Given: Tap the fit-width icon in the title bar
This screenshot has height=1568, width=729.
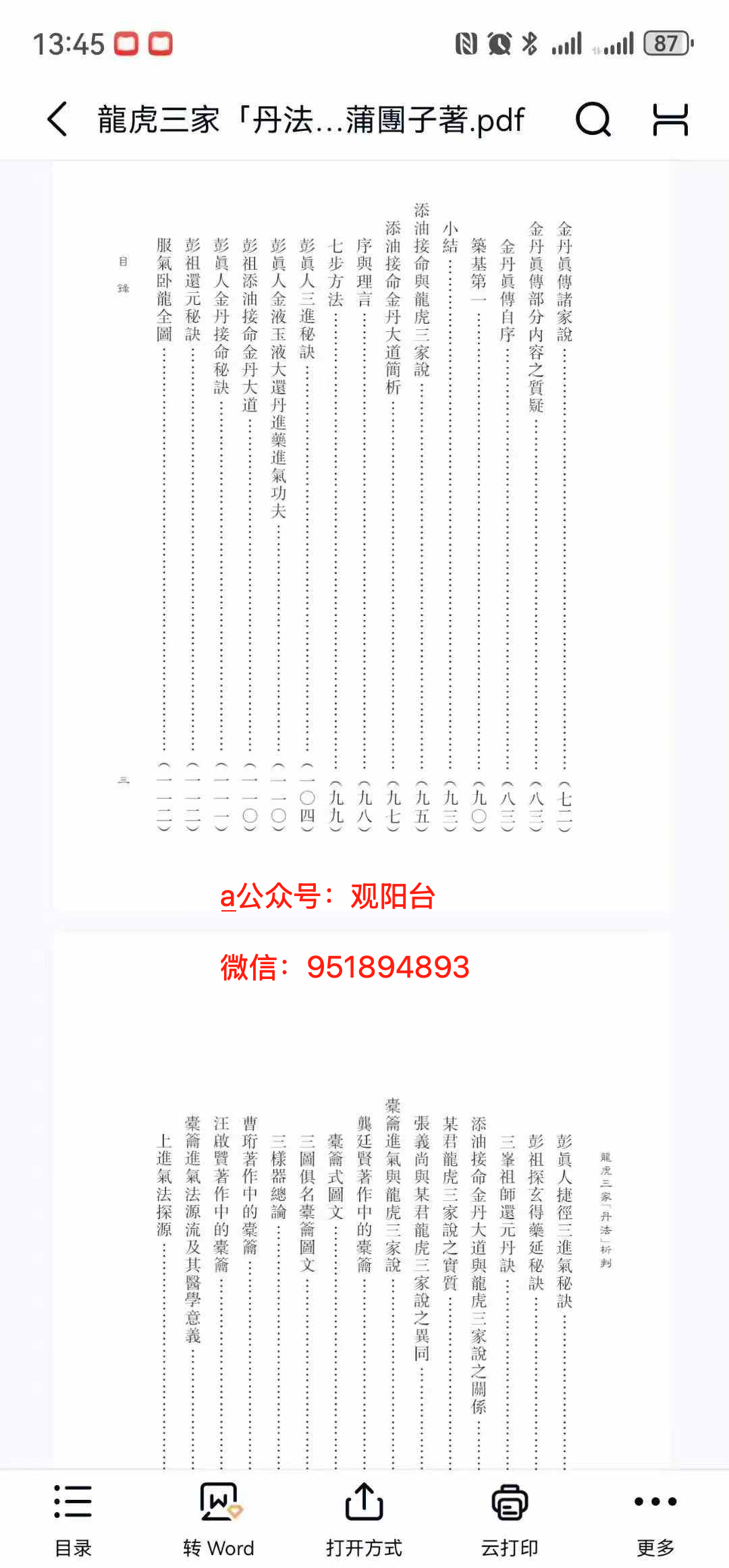Looking at the screenshot, I should click(x=670, y=119).
